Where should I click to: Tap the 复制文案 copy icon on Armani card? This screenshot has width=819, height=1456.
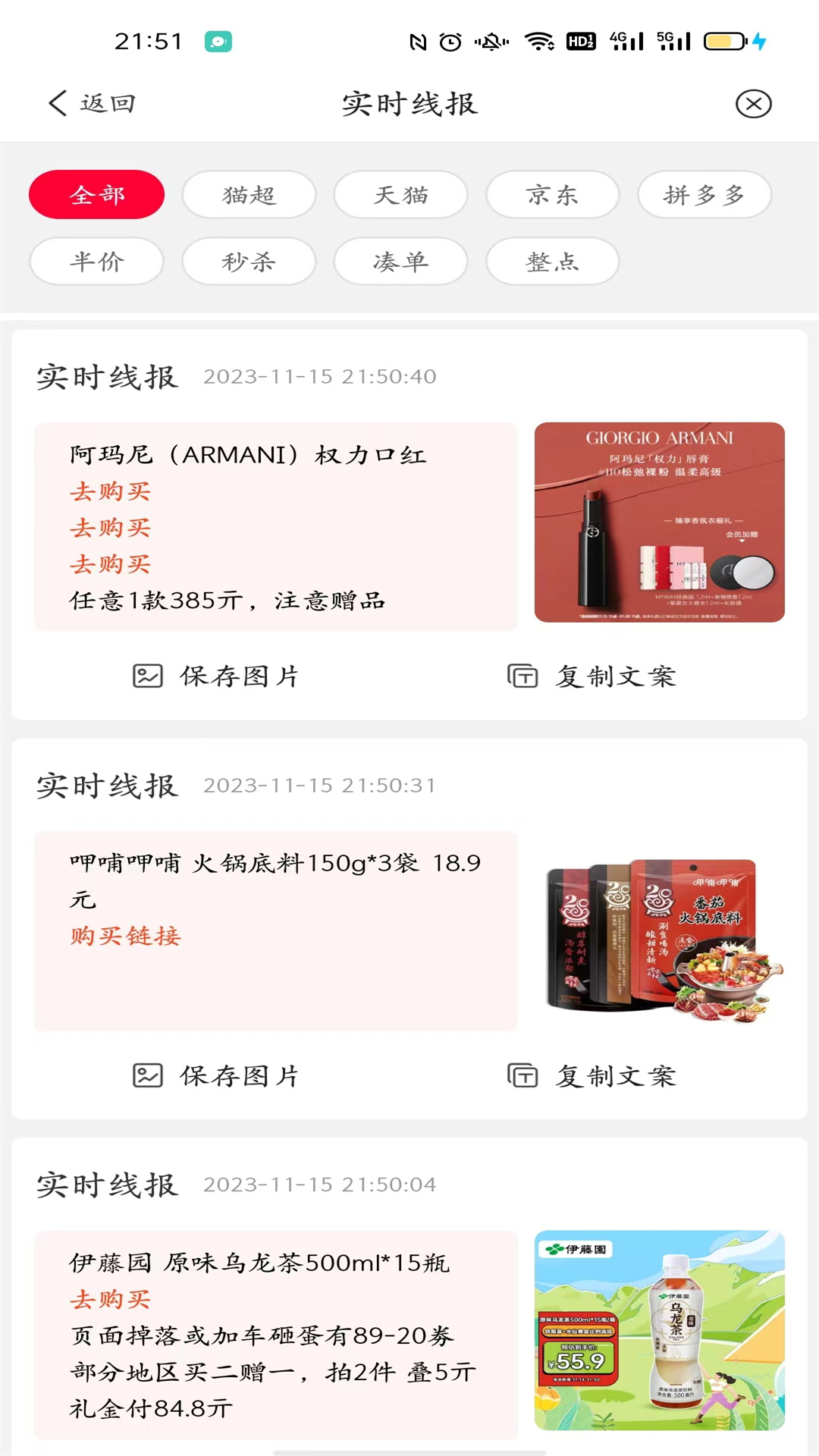[522, 676]
